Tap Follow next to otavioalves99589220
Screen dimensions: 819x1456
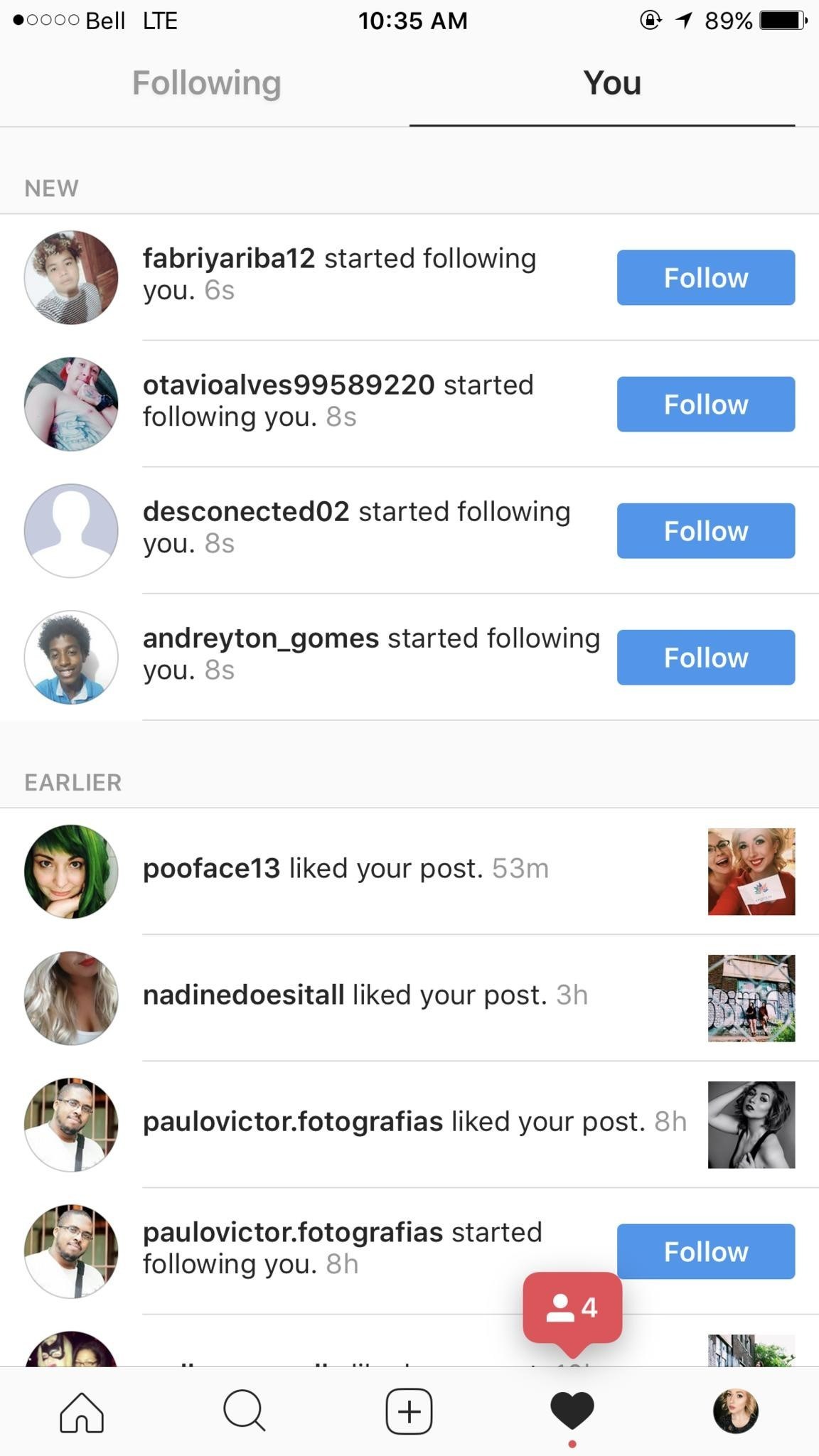(x=705, y=404)
